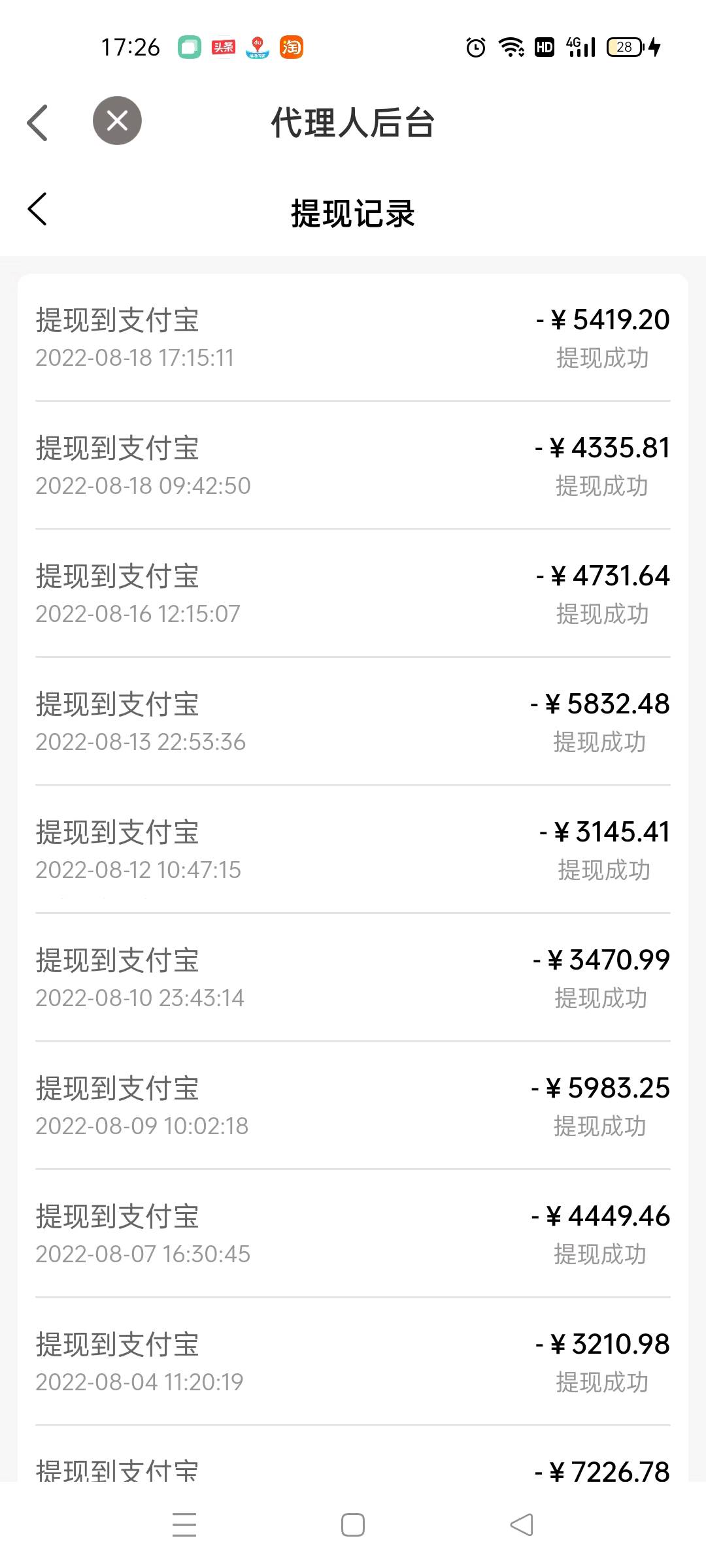Return from the 提现记录 screen using its back arrow
Screen dimensions: 706x1568
[37, 209]
